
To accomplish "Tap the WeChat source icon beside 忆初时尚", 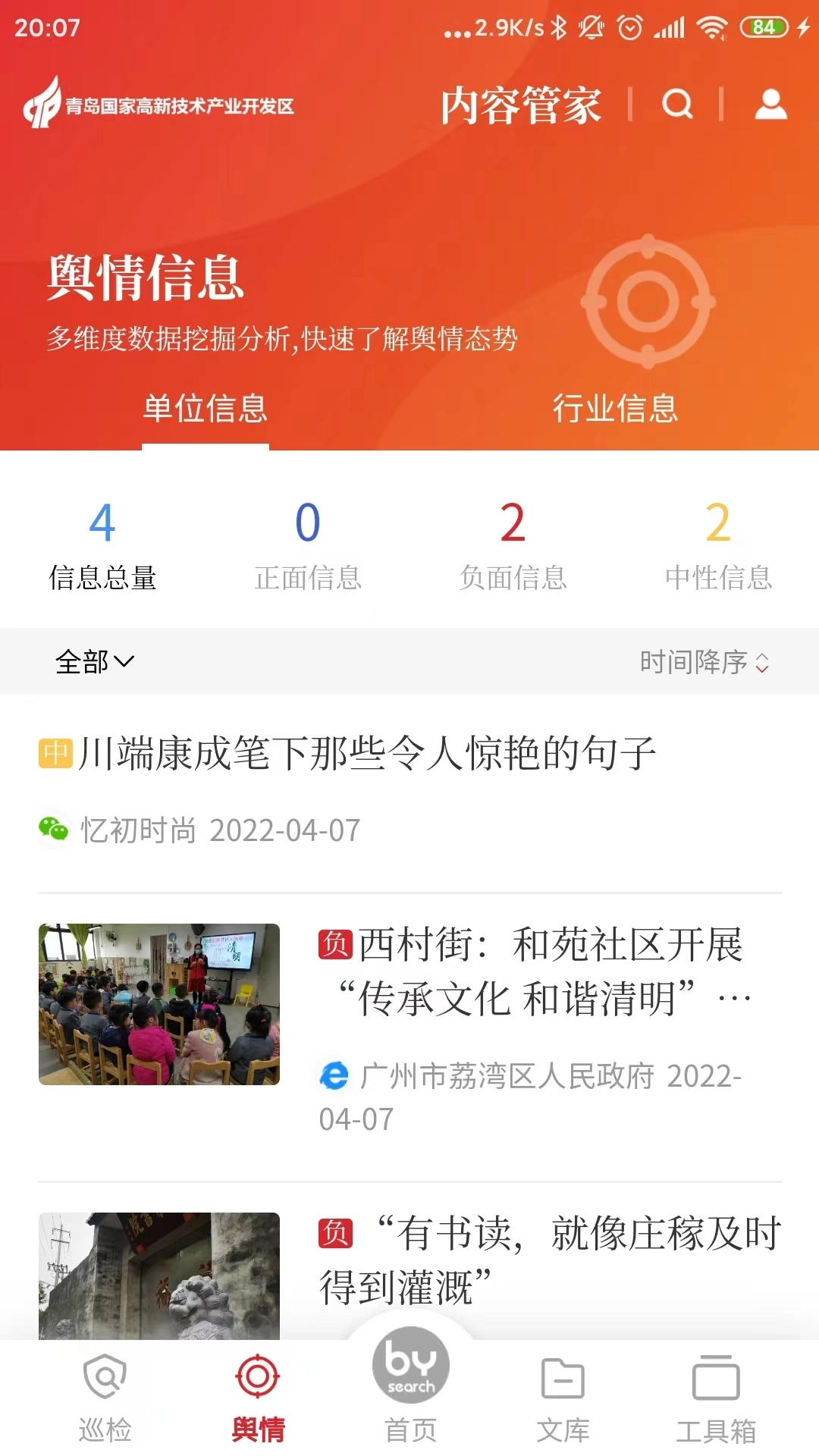I will (54, 830).
